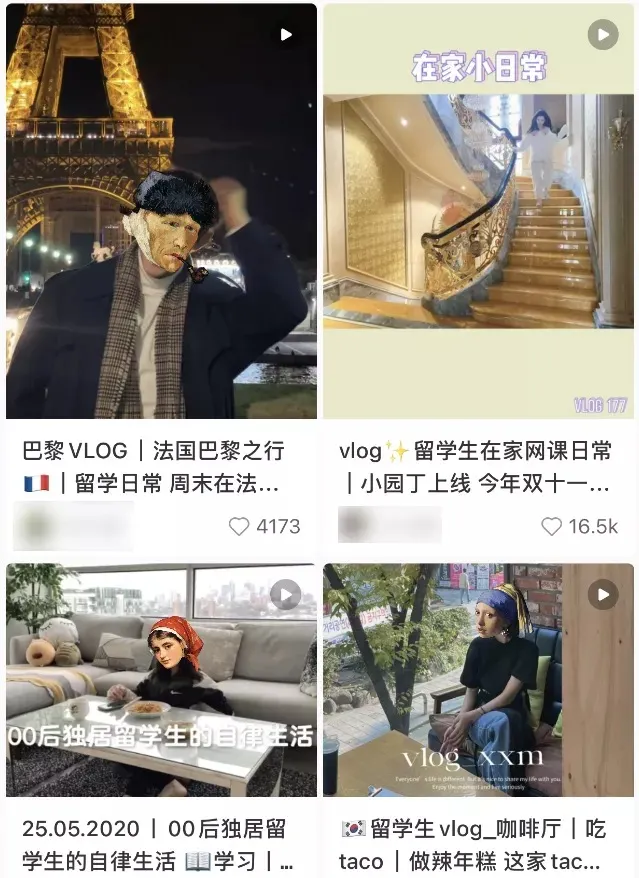Open the 巴黎 VLOG 法国巴黎之行 video post
The image size is (639, 878).
tap(161, 212)
